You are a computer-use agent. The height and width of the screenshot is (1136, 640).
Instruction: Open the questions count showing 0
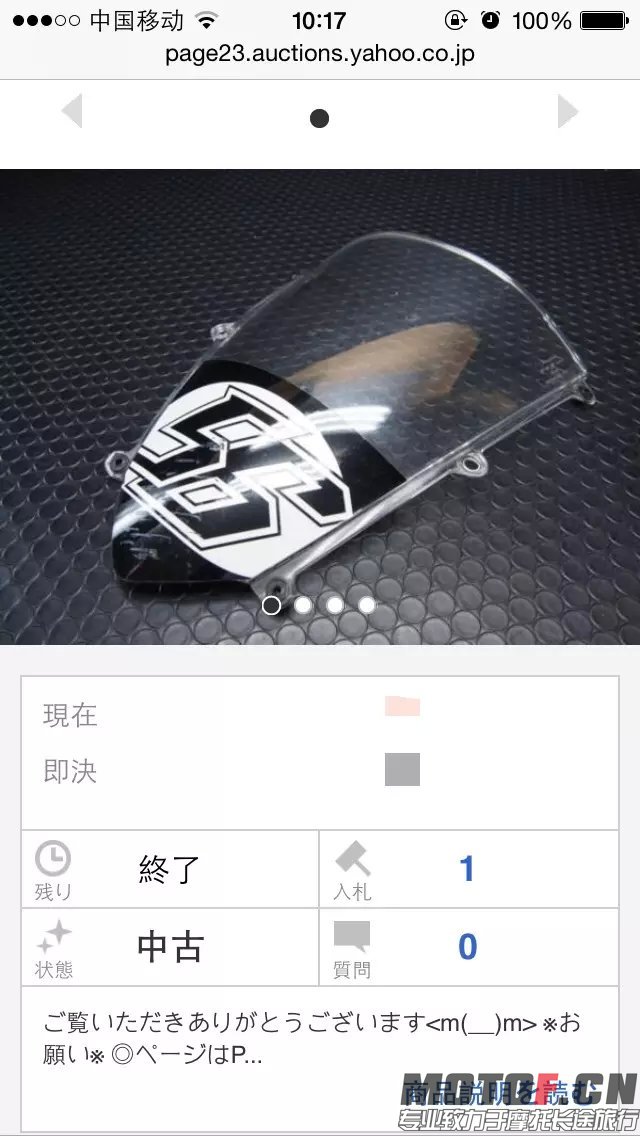[x=467, y=946]
